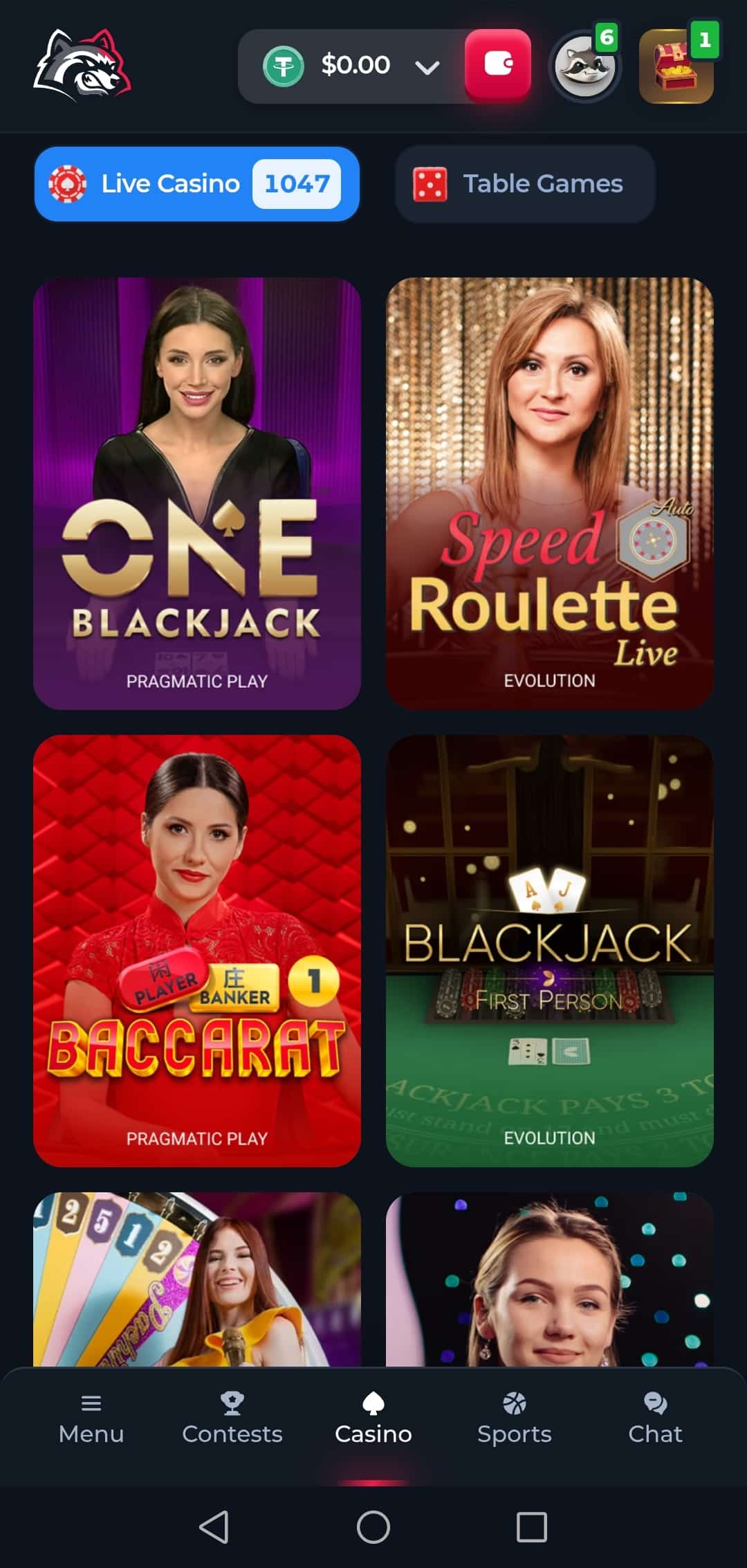Open the ONE Blackjack game
Screen dimensions: 747x1568
[197, 493]
